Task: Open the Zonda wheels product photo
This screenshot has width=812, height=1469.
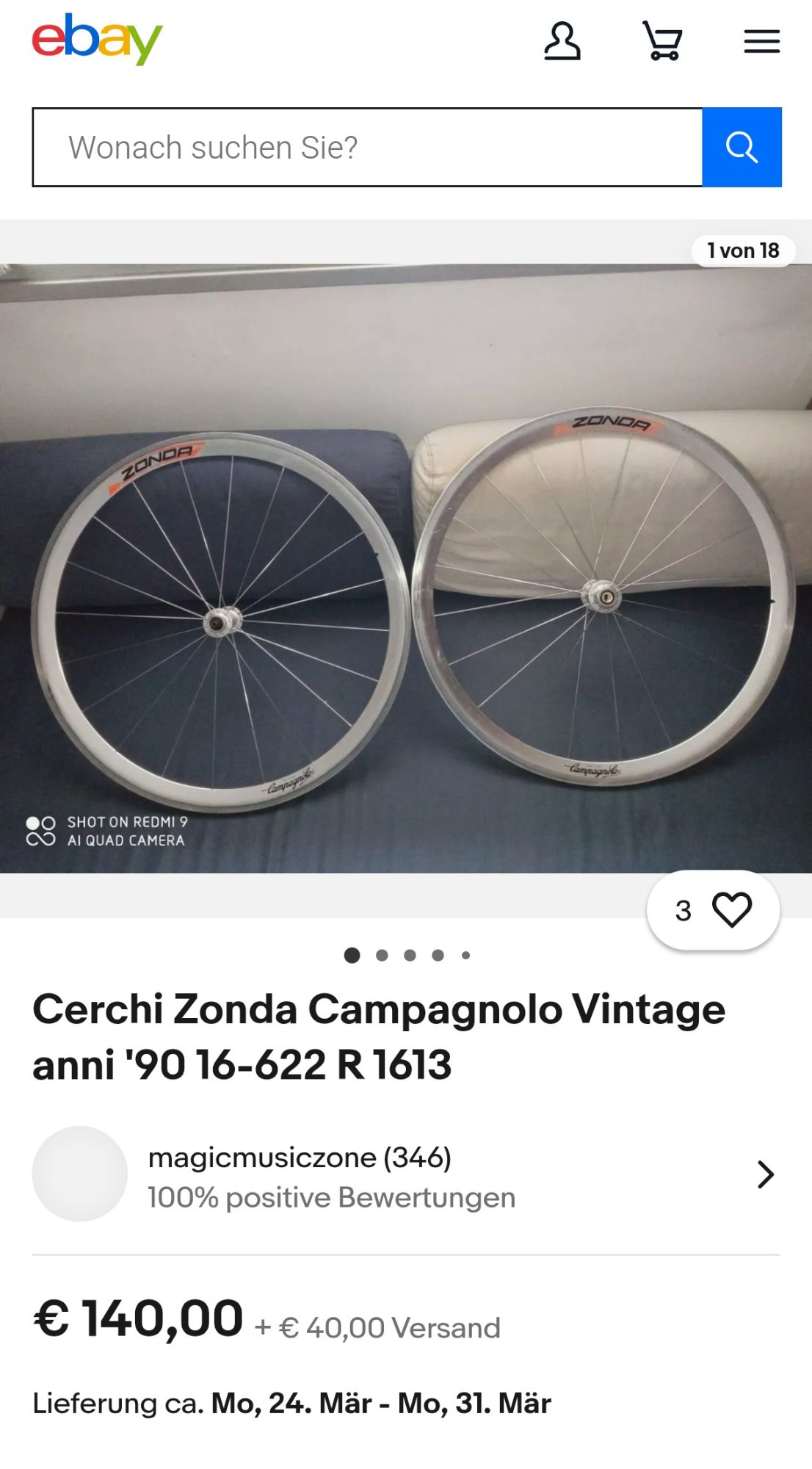Action: (406, 568)
